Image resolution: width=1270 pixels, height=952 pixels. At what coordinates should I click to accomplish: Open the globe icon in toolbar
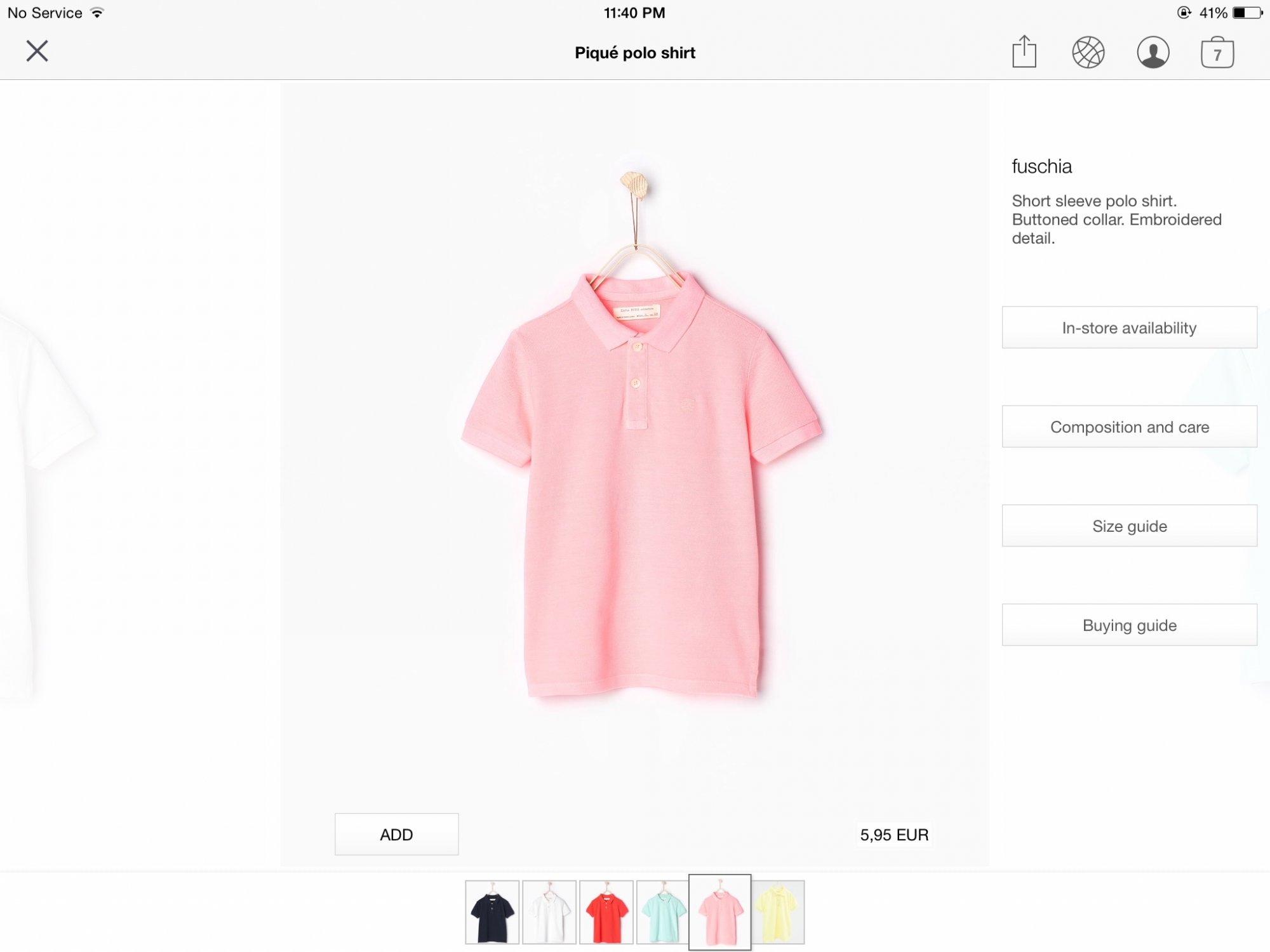click(x=1088, y=52)
